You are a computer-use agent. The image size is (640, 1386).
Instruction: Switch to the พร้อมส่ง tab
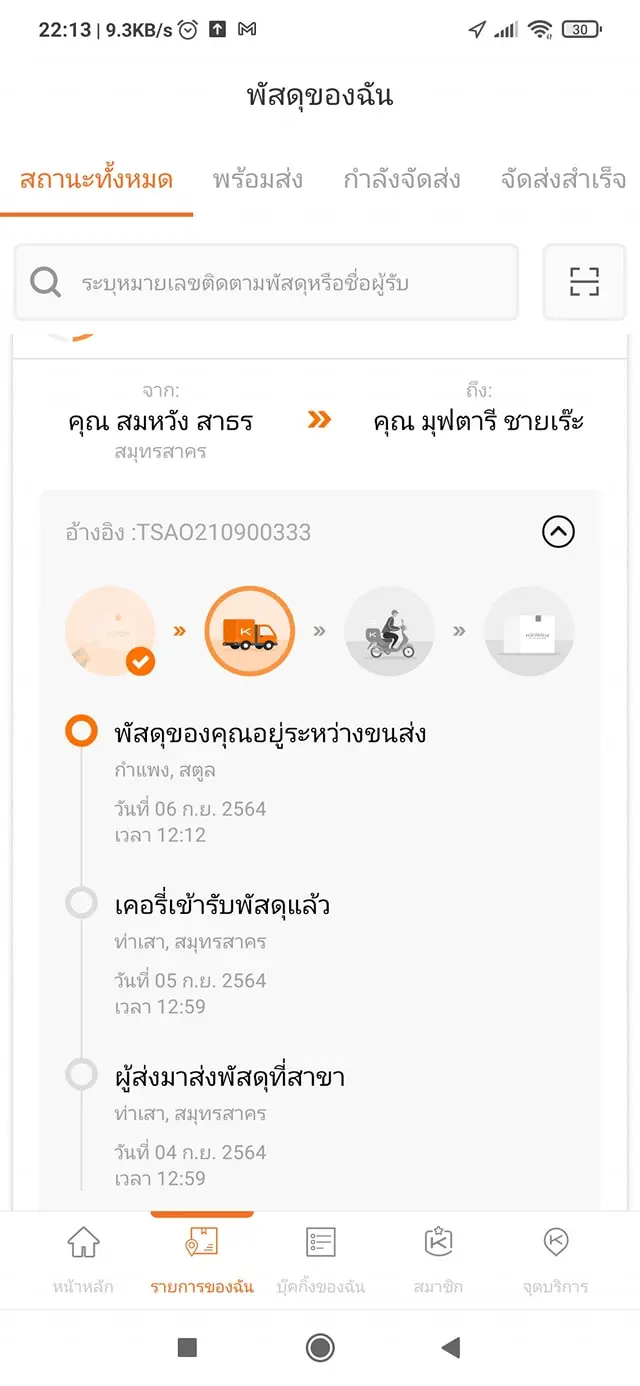(258, 180)
